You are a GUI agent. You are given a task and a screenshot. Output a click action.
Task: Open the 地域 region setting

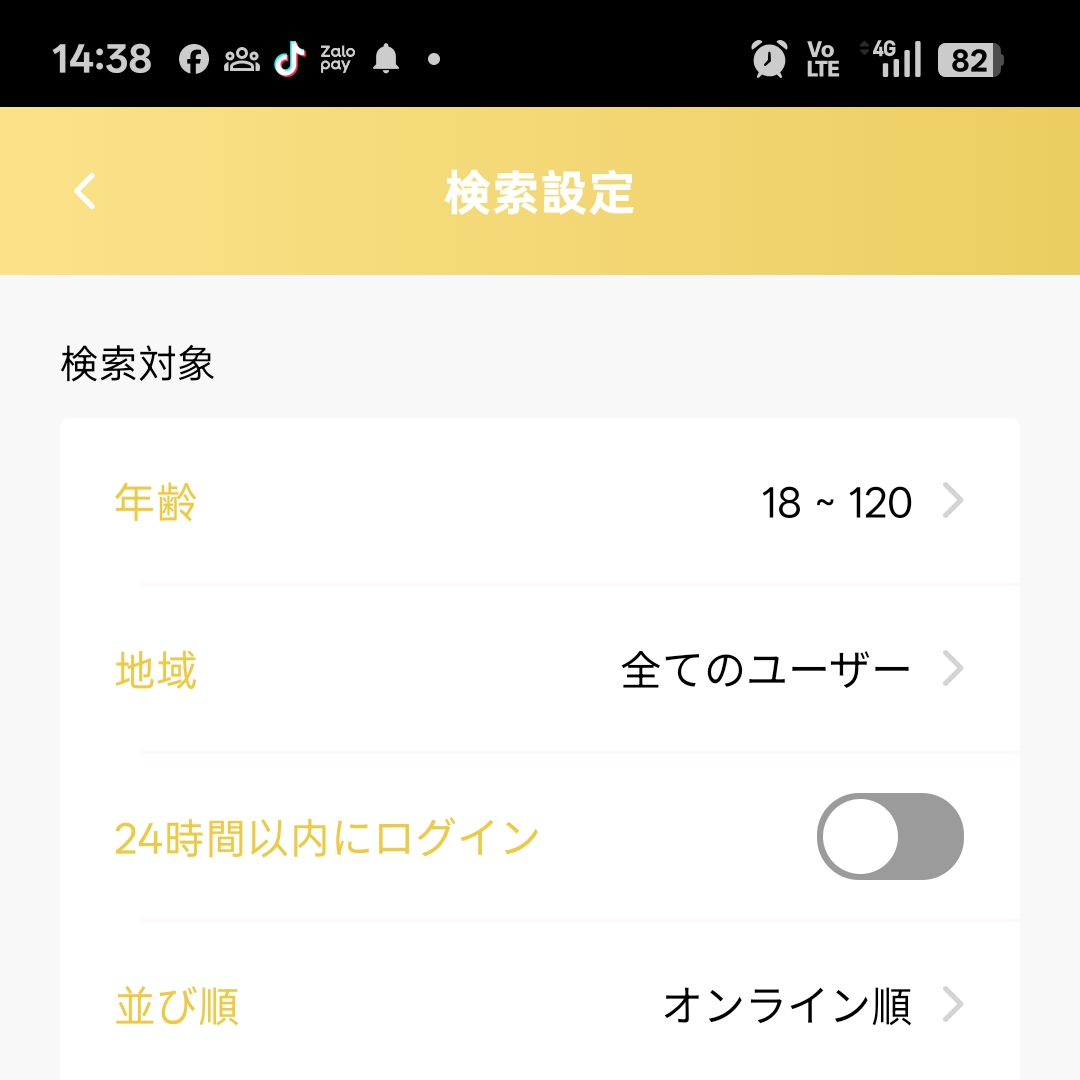540,669
